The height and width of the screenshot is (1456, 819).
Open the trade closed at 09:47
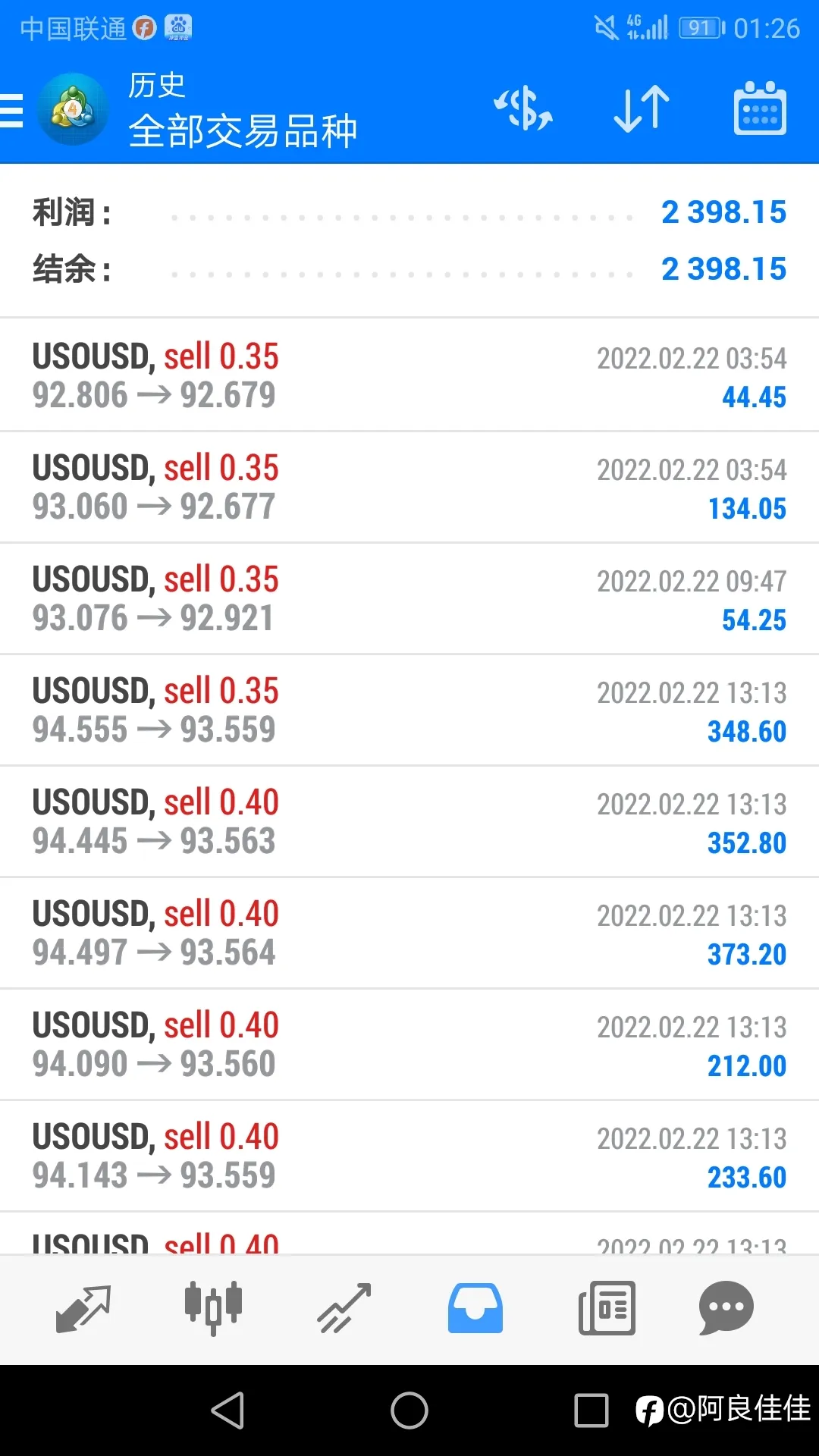(409, 598)
